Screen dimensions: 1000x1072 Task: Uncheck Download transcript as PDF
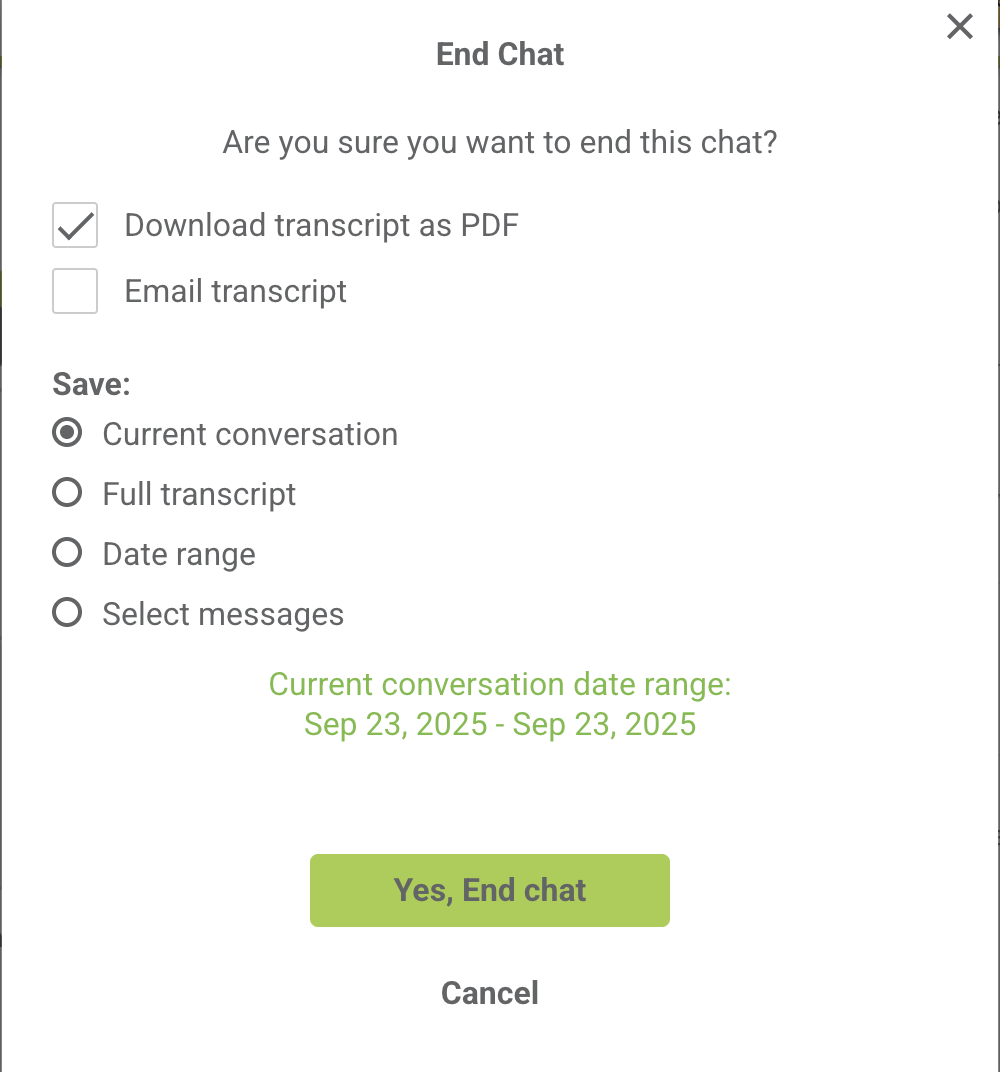click(75, 226)
